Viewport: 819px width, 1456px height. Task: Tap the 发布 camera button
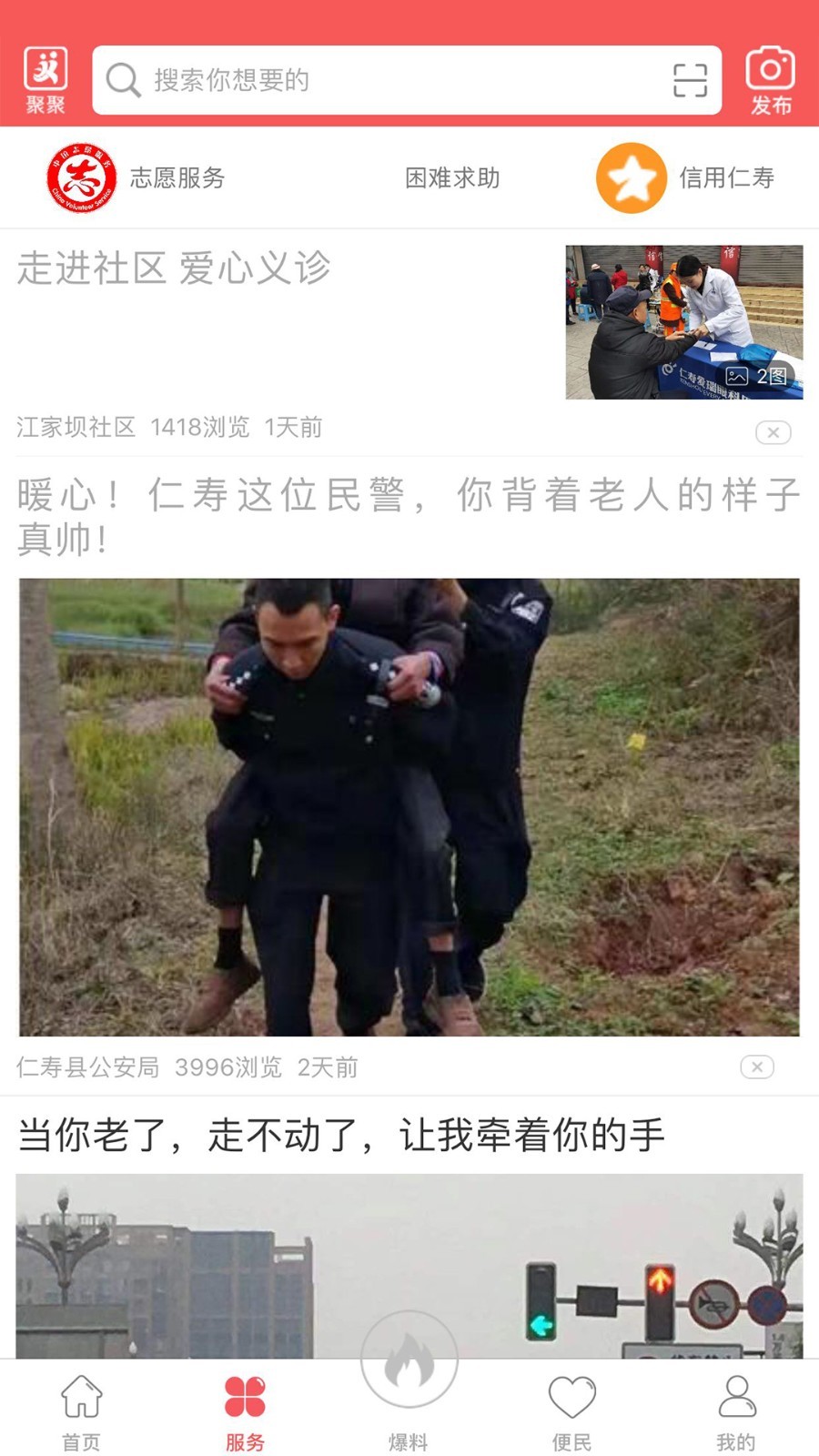(x=770, y=80)
